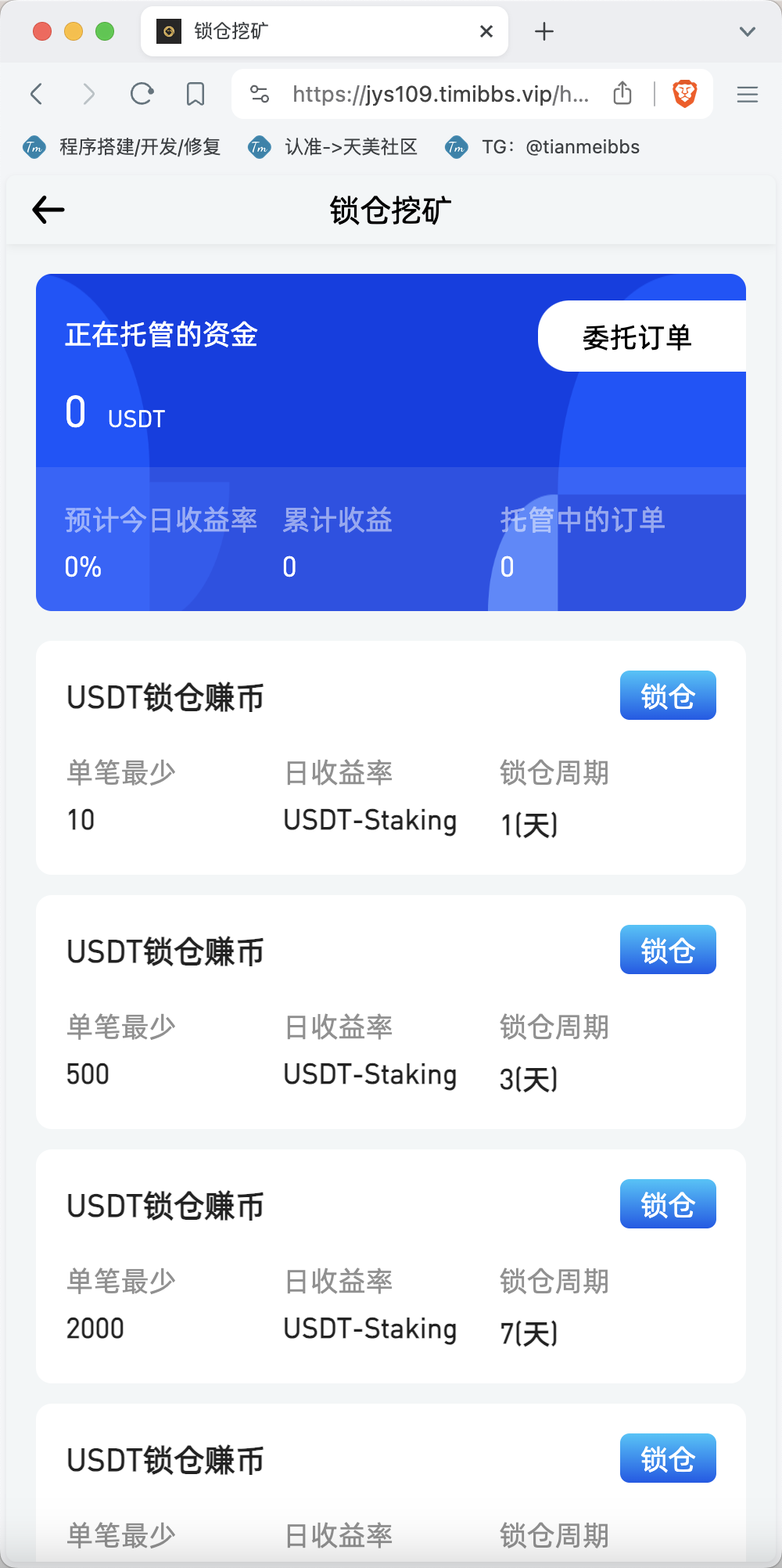This screenshot has height=1568, width=782.
Task: Share this page from the address bar
Action: coord(622,93)
